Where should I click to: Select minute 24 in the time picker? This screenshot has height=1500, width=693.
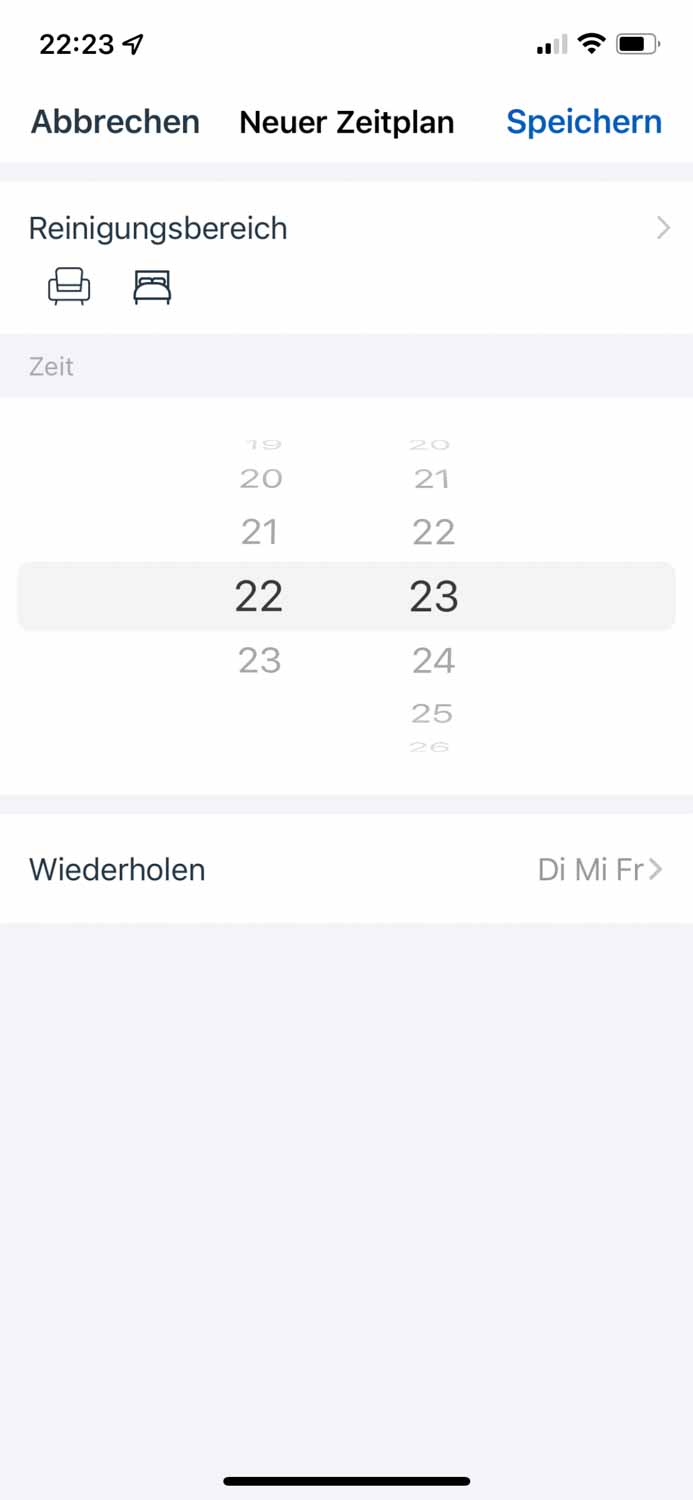(433, 661)
